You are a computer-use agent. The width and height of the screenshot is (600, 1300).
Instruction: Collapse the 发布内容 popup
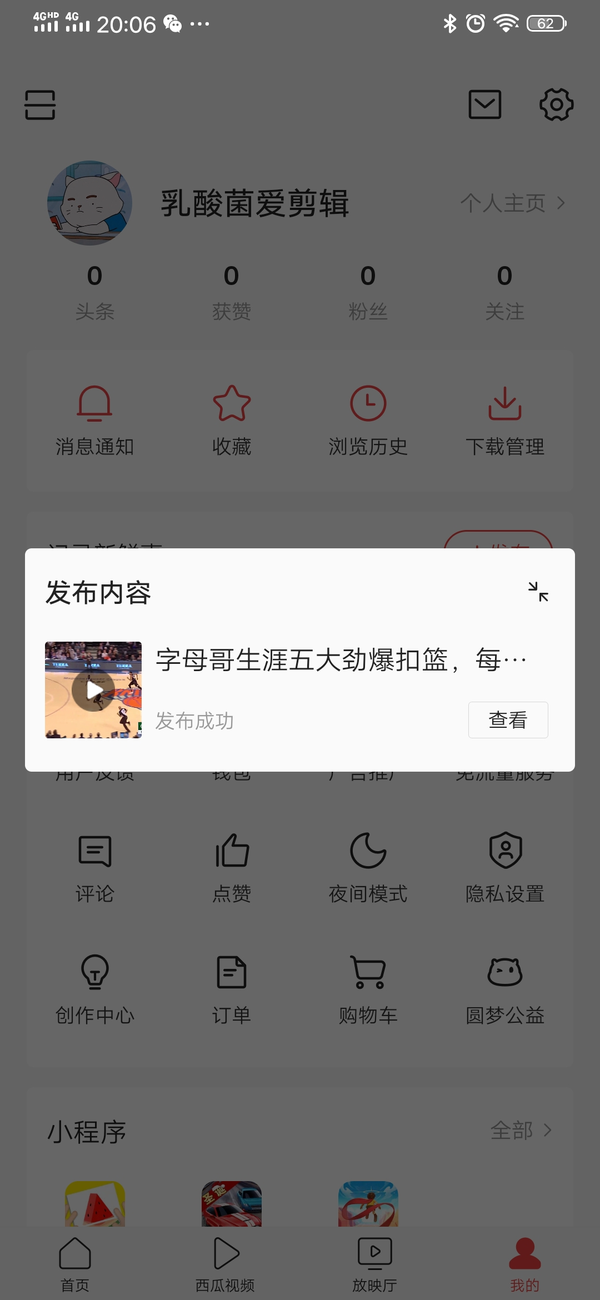[538, 592]
